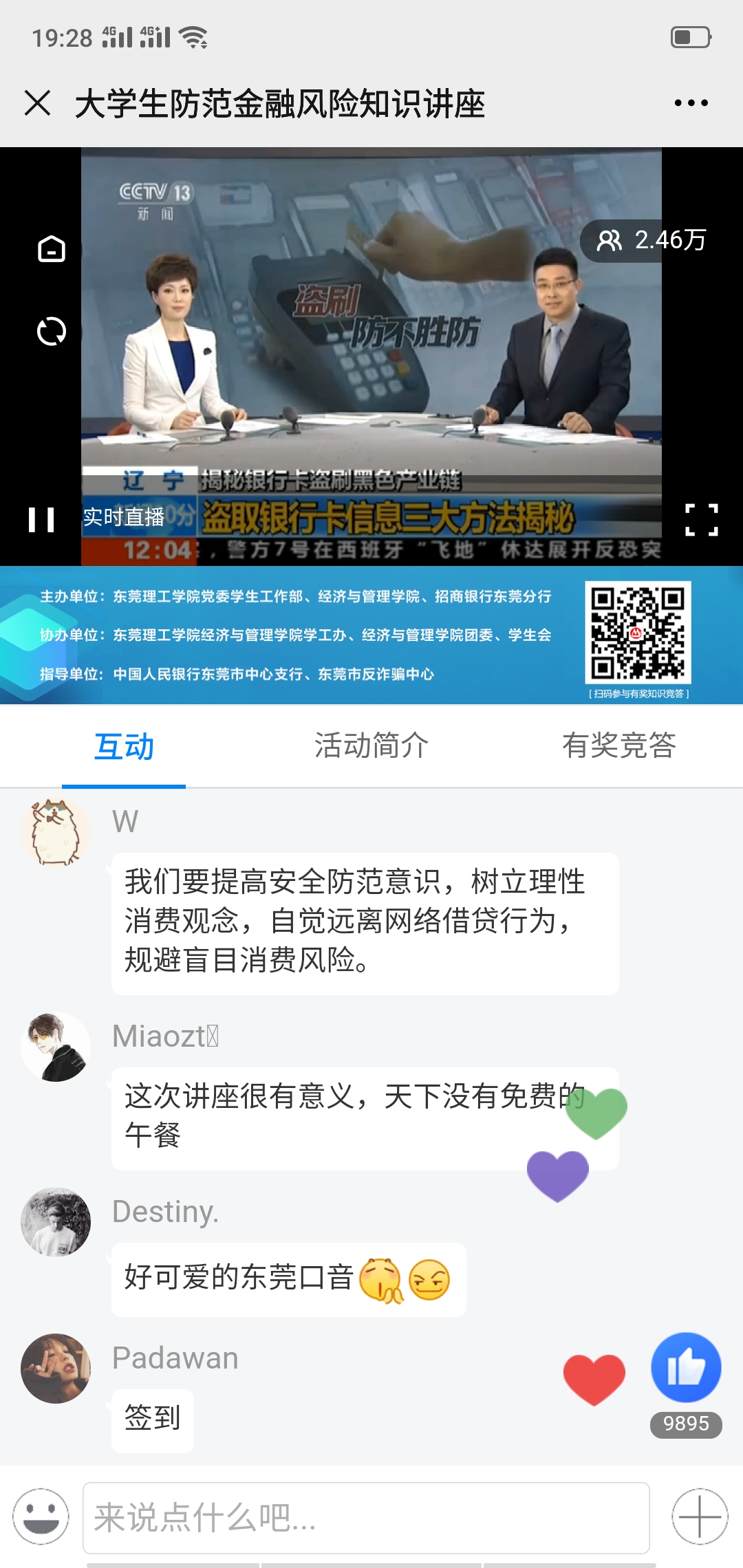Enter fullscreen video mode
This screenshot has height=1568, width=743.
click(701, 519)
